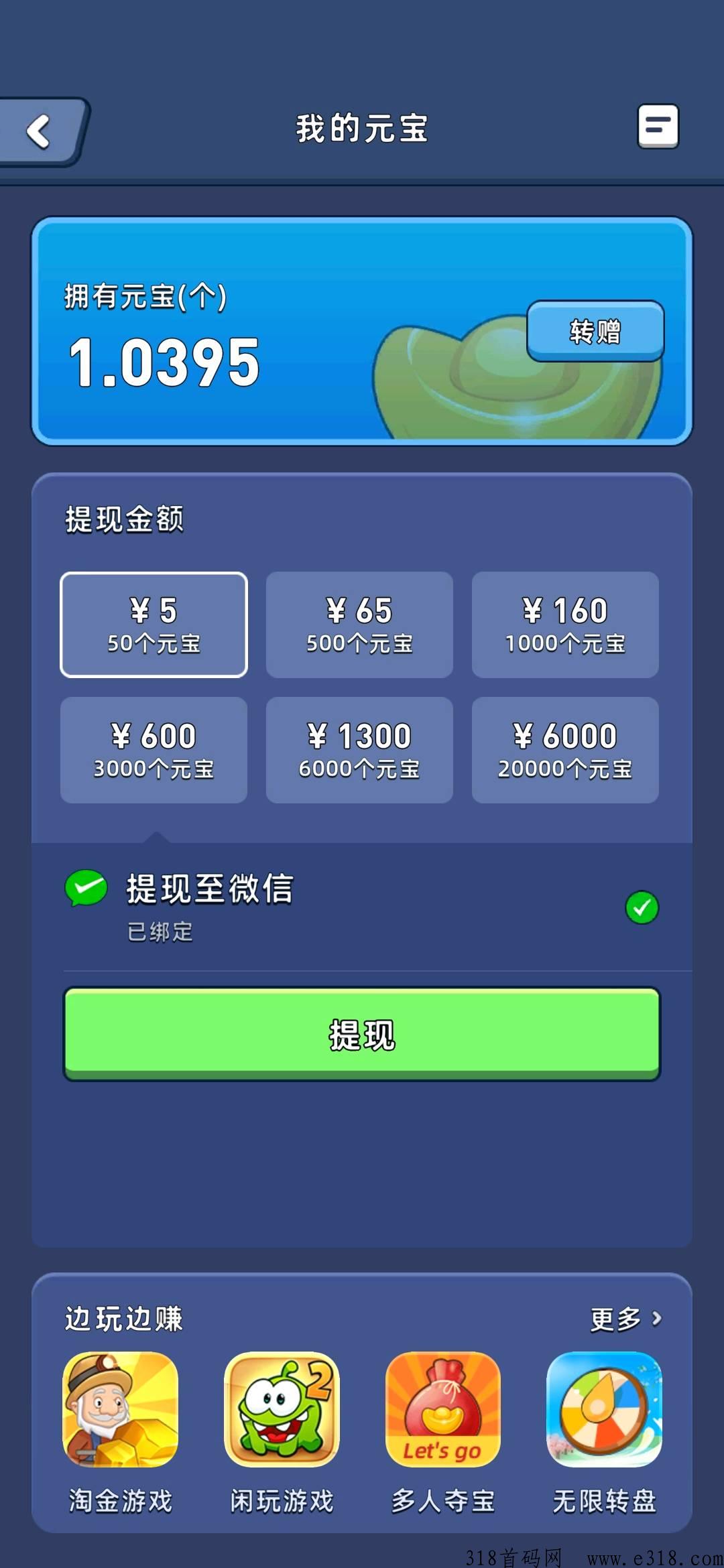Open the records icon in top right

click(658, 126)
